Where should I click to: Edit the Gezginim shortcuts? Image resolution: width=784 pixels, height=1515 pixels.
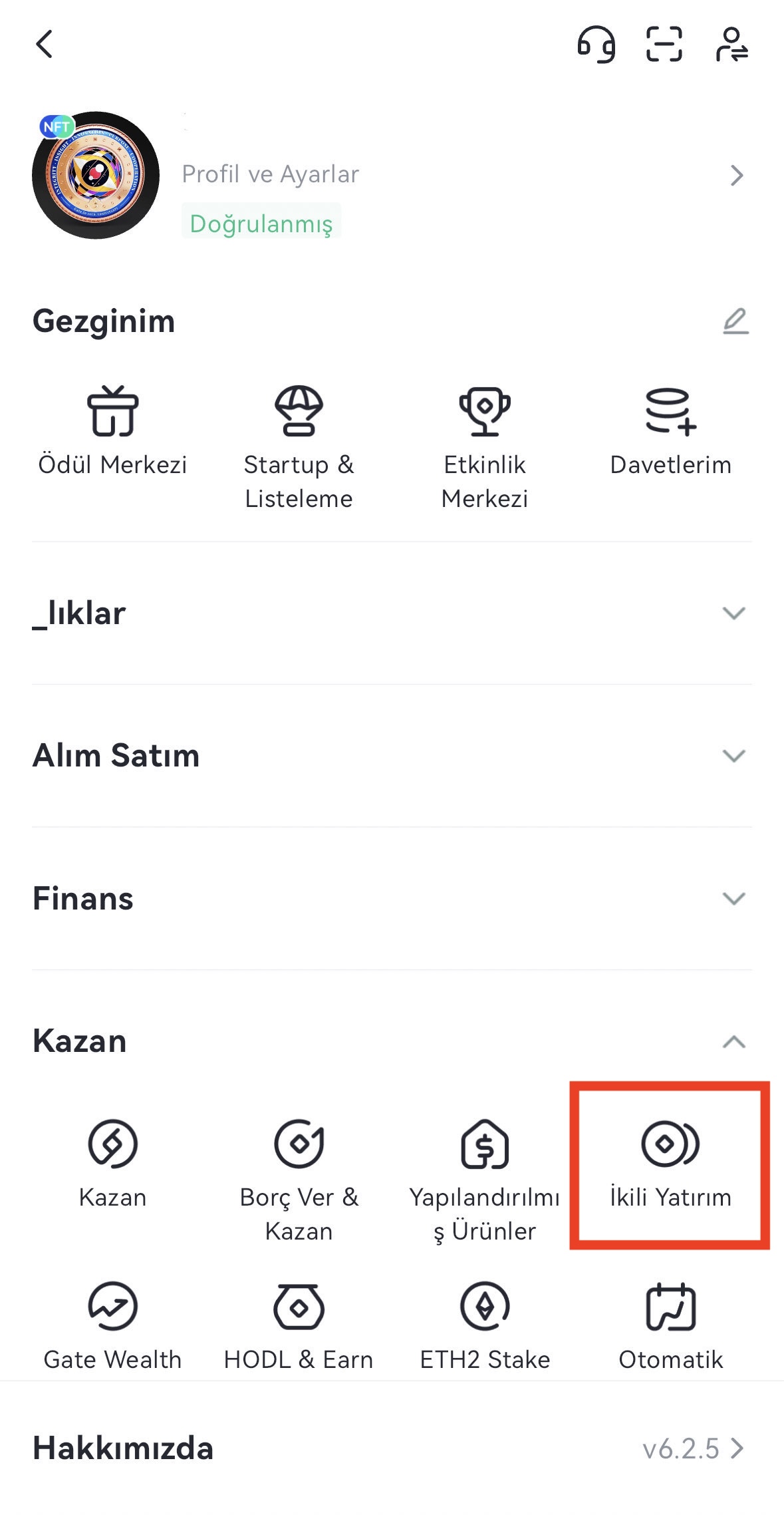tap(735, 321)
